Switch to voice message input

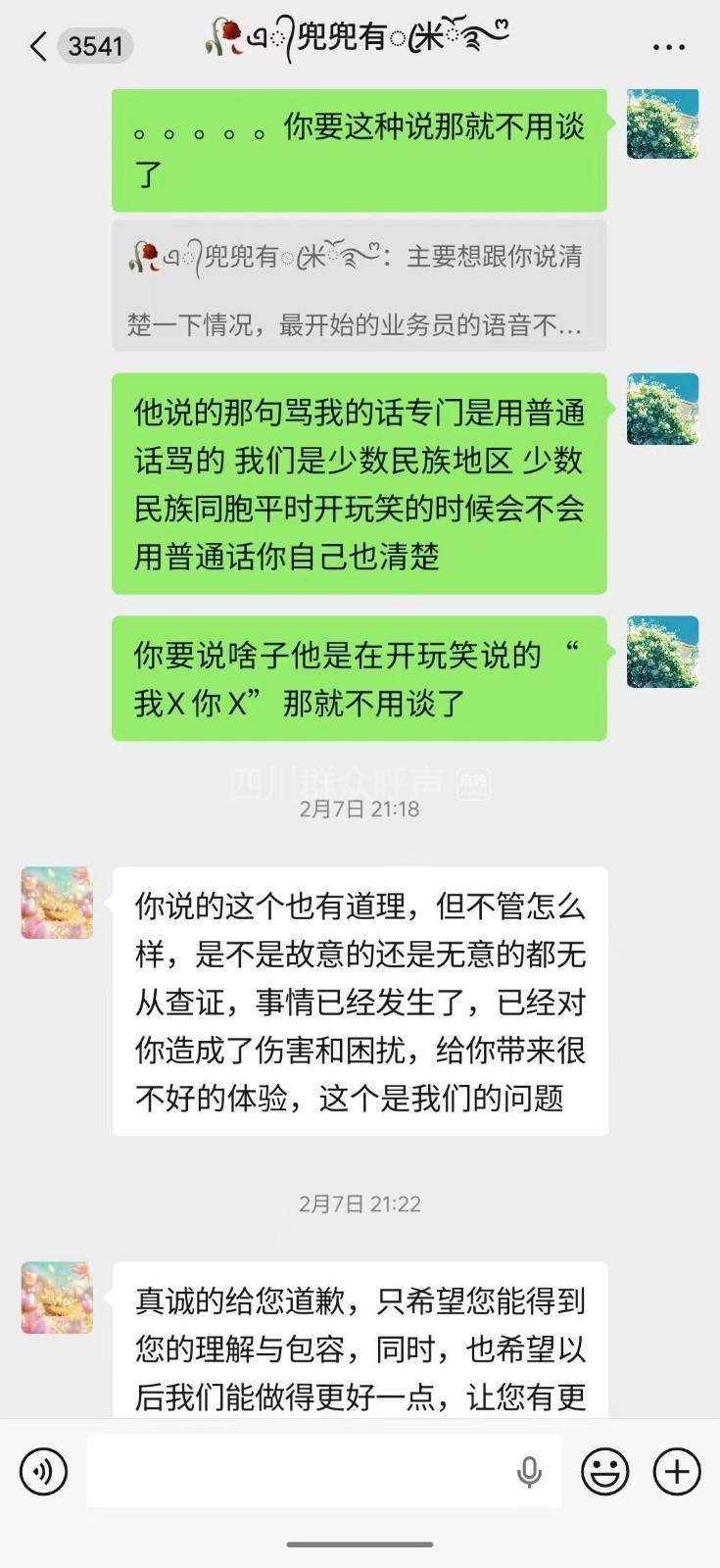pyautogui.click(x=43, y=1471)
